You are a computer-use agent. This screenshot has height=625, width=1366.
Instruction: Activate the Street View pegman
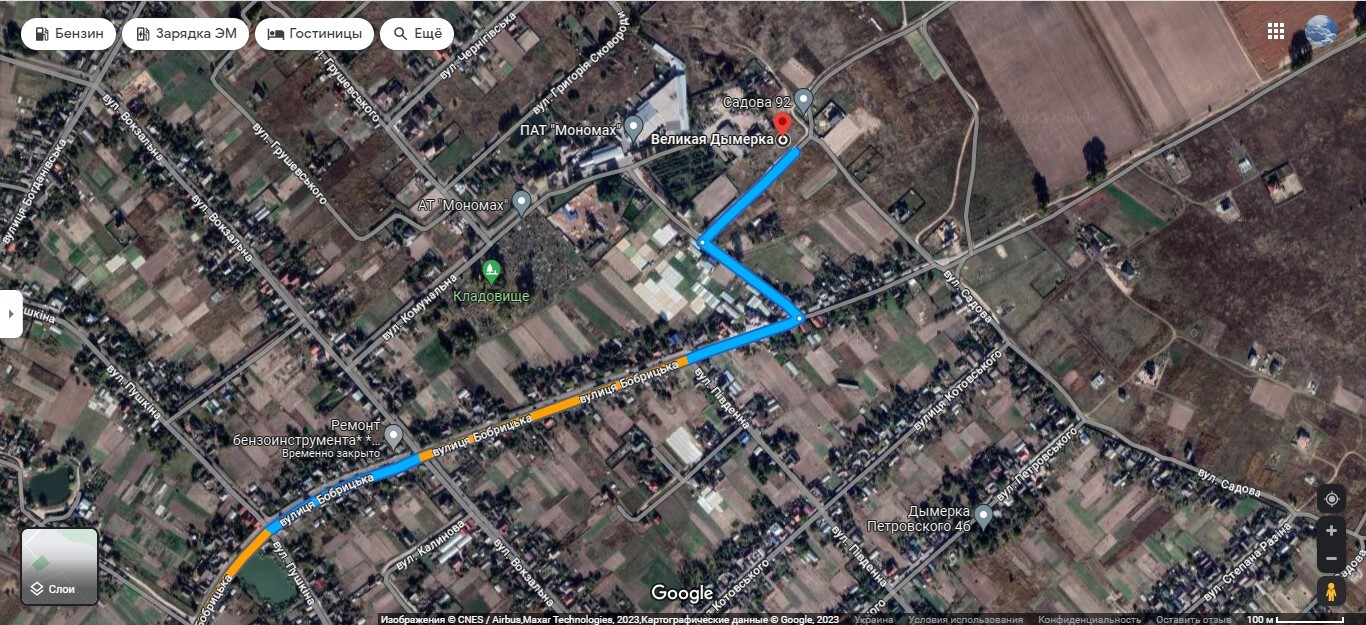coord(1331,592)
